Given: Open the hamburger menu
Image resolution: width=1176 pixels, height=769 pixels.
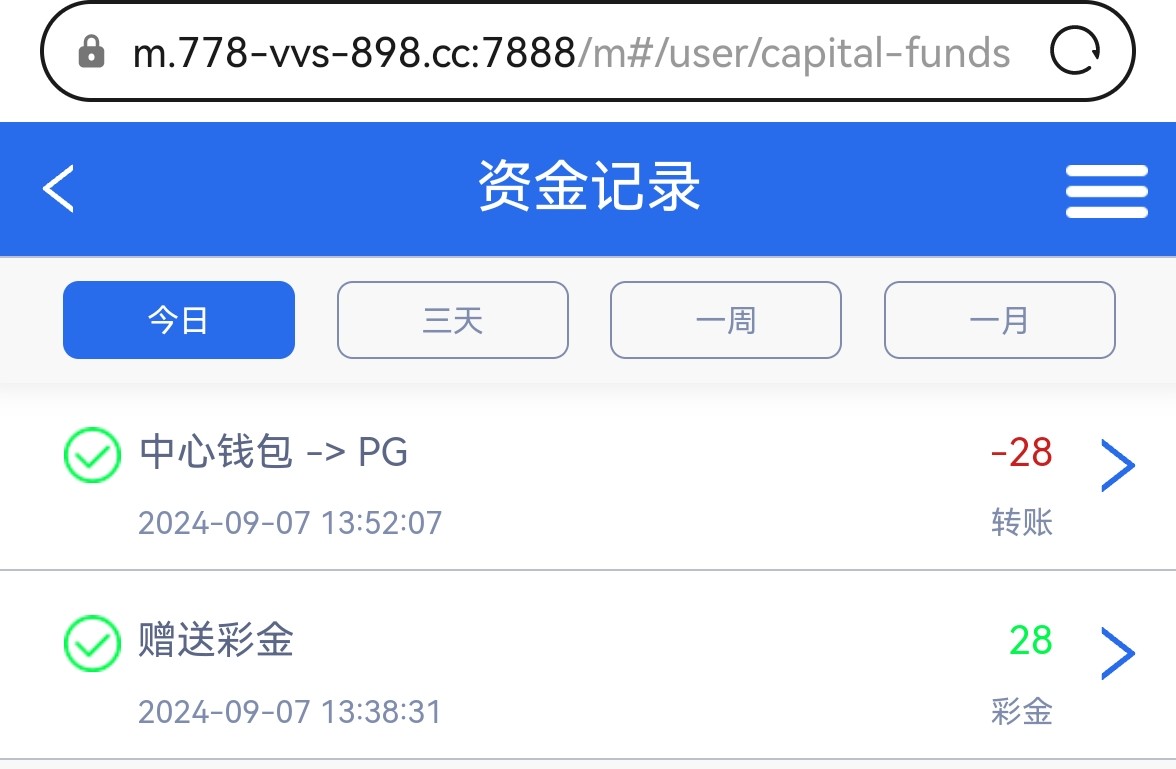Looking at the screenshot, I should [1106, 191].
